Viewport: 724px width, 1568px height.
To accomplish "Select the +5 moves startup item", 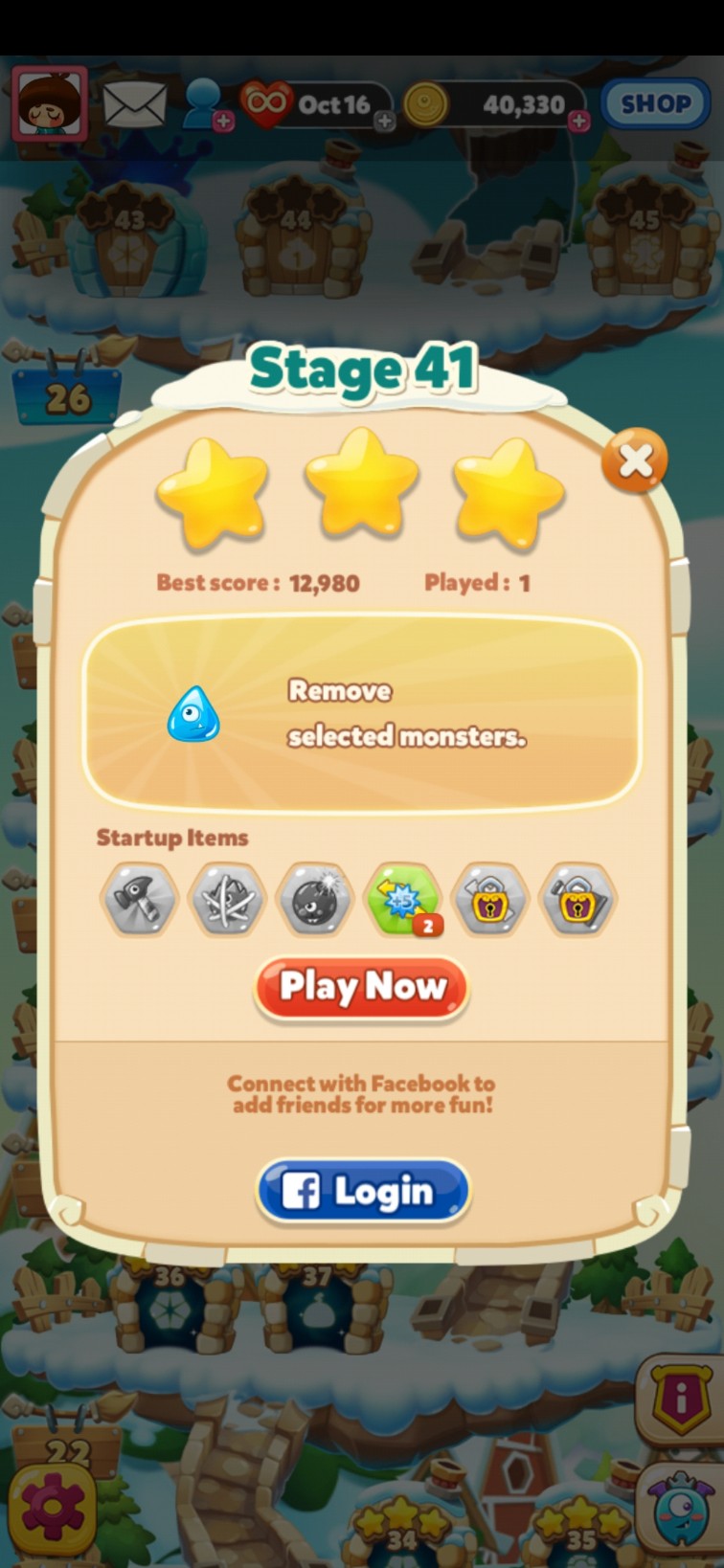I will point(403,899).
